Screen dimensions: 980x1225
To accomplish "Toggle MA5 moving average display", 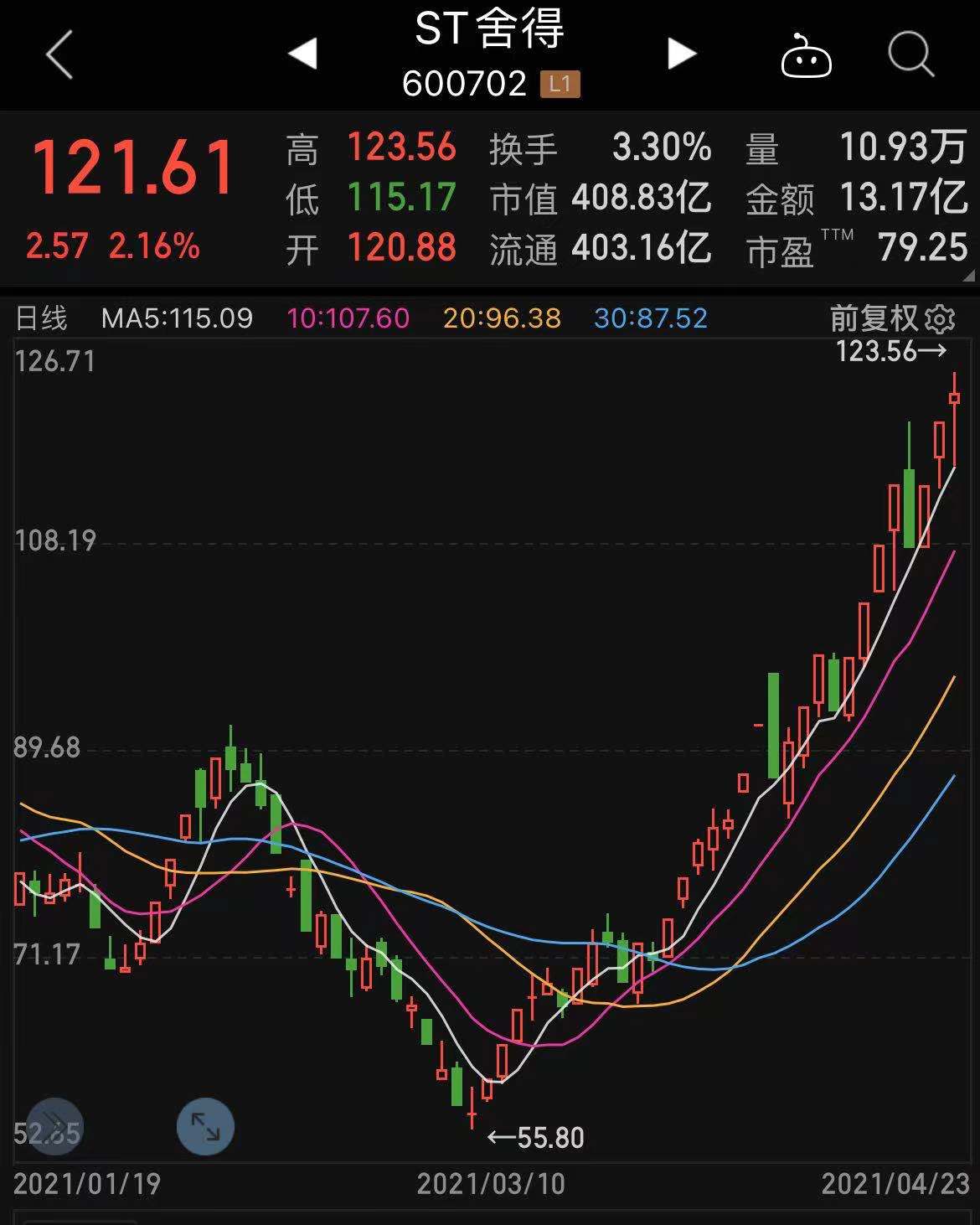I will [x=176, y=319].
